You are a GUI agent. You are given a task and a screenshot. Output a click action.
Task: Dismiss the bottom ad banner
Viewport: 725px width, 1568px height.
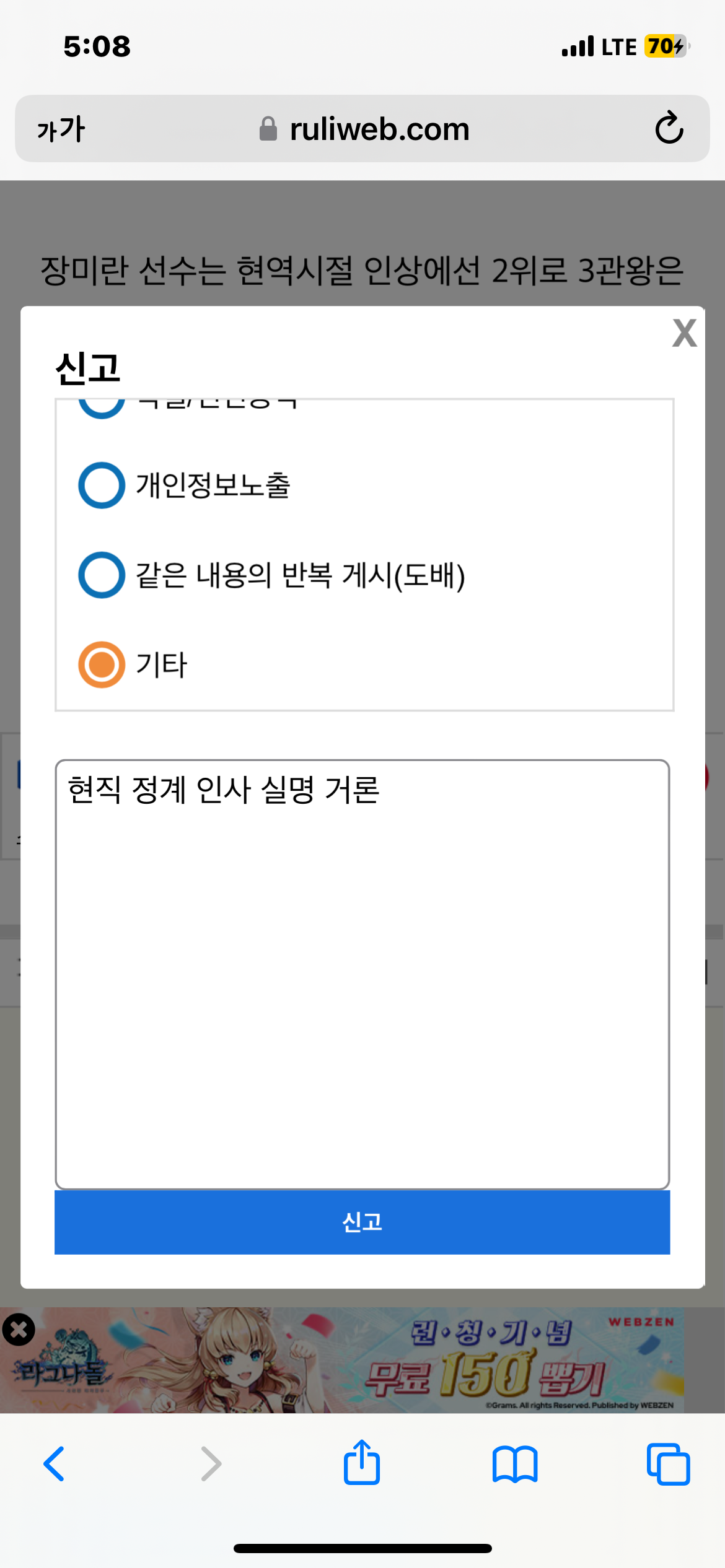click(x=19, y=1330)
